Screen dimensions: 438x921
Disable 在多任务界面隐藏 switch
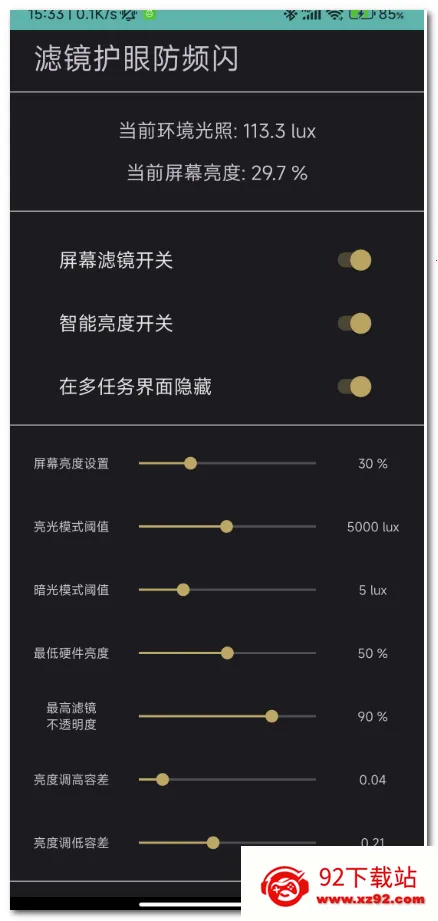coord(355,386)
